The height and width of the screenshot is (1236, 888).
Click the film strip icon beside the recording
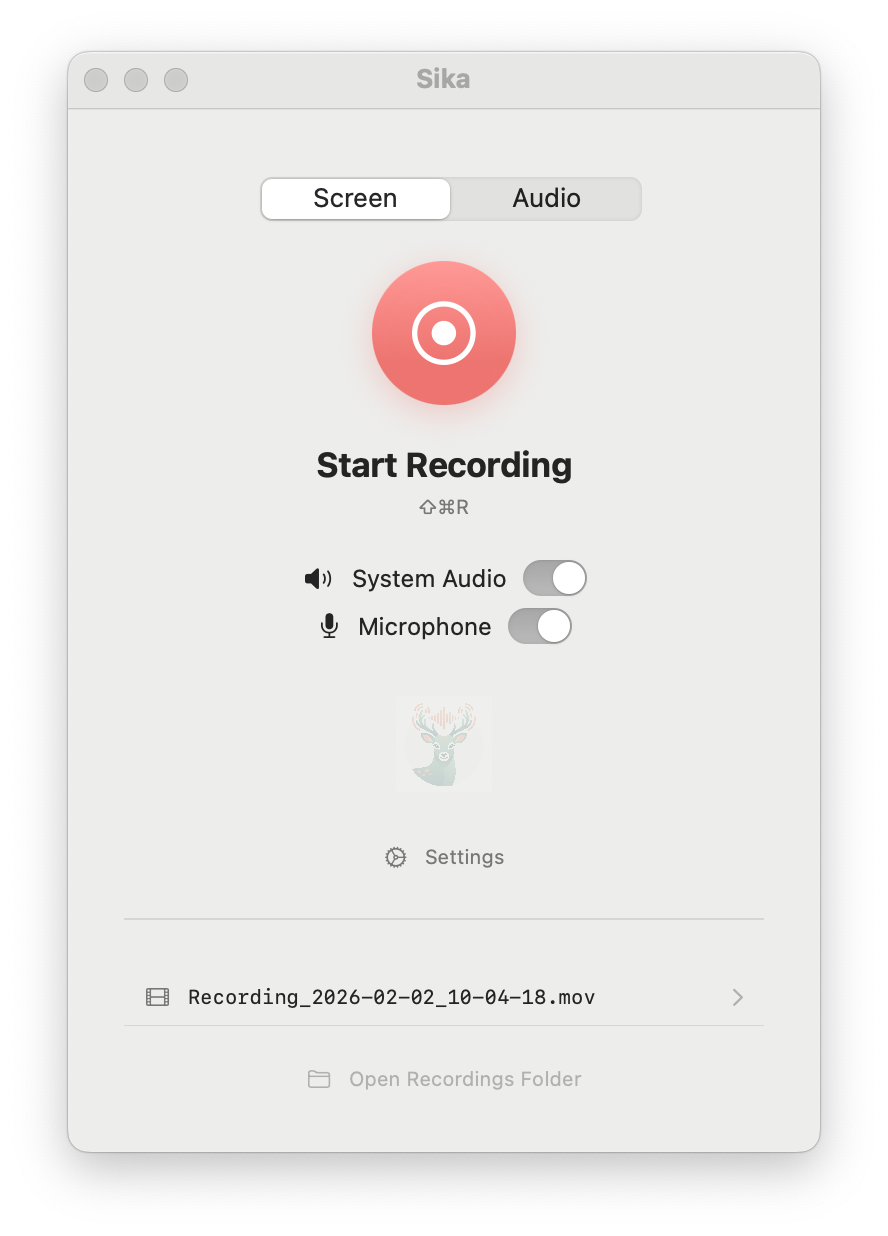[x=156, y=997]
